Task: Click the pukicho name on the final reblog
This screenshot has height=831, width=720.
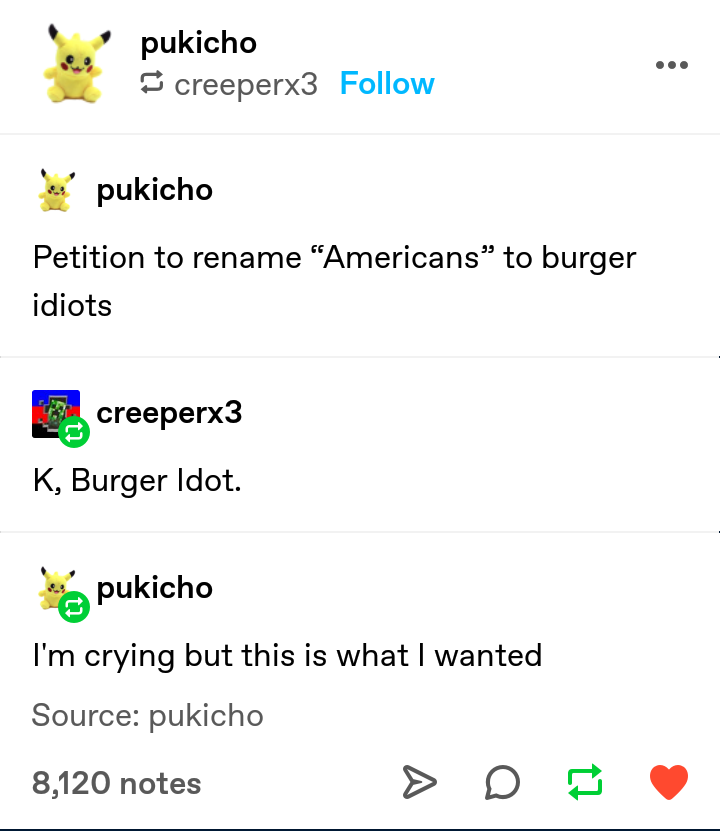Action: click(x=154, y=587)
